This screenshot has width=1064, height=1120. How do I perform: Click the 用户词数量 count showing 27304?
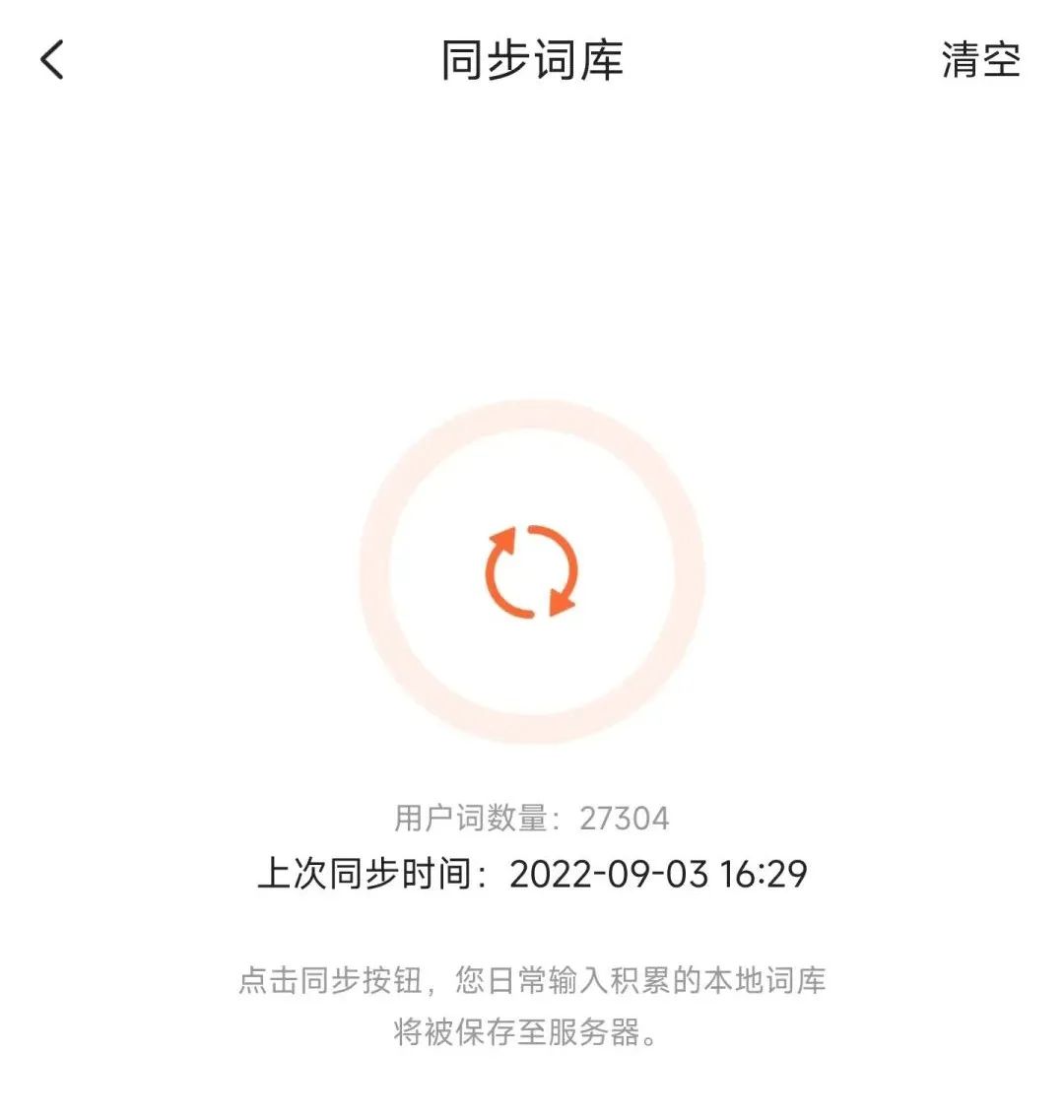pyautogui.click(x=532, y=816)
